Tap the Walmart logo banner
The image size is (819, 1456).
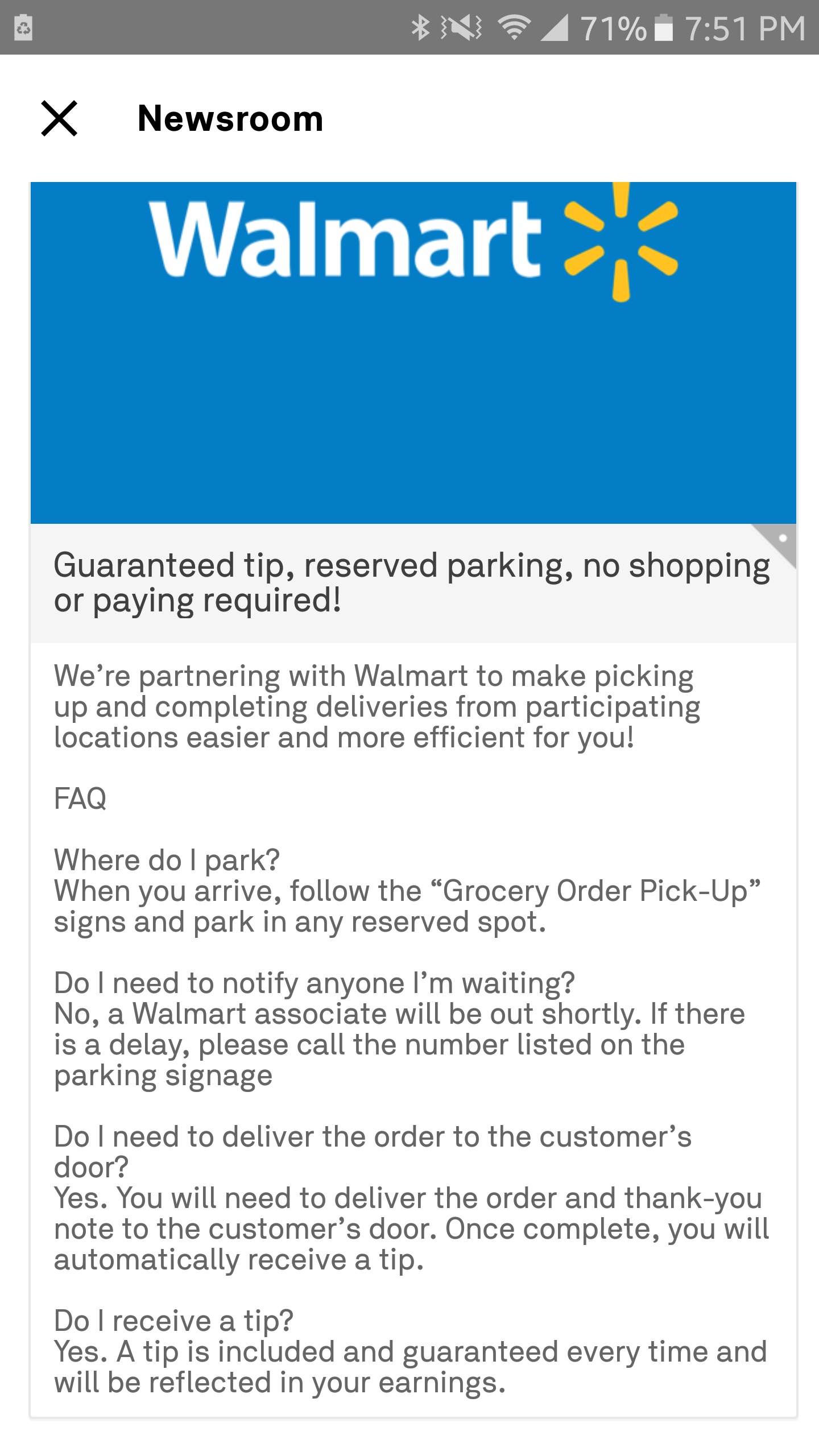347,239
